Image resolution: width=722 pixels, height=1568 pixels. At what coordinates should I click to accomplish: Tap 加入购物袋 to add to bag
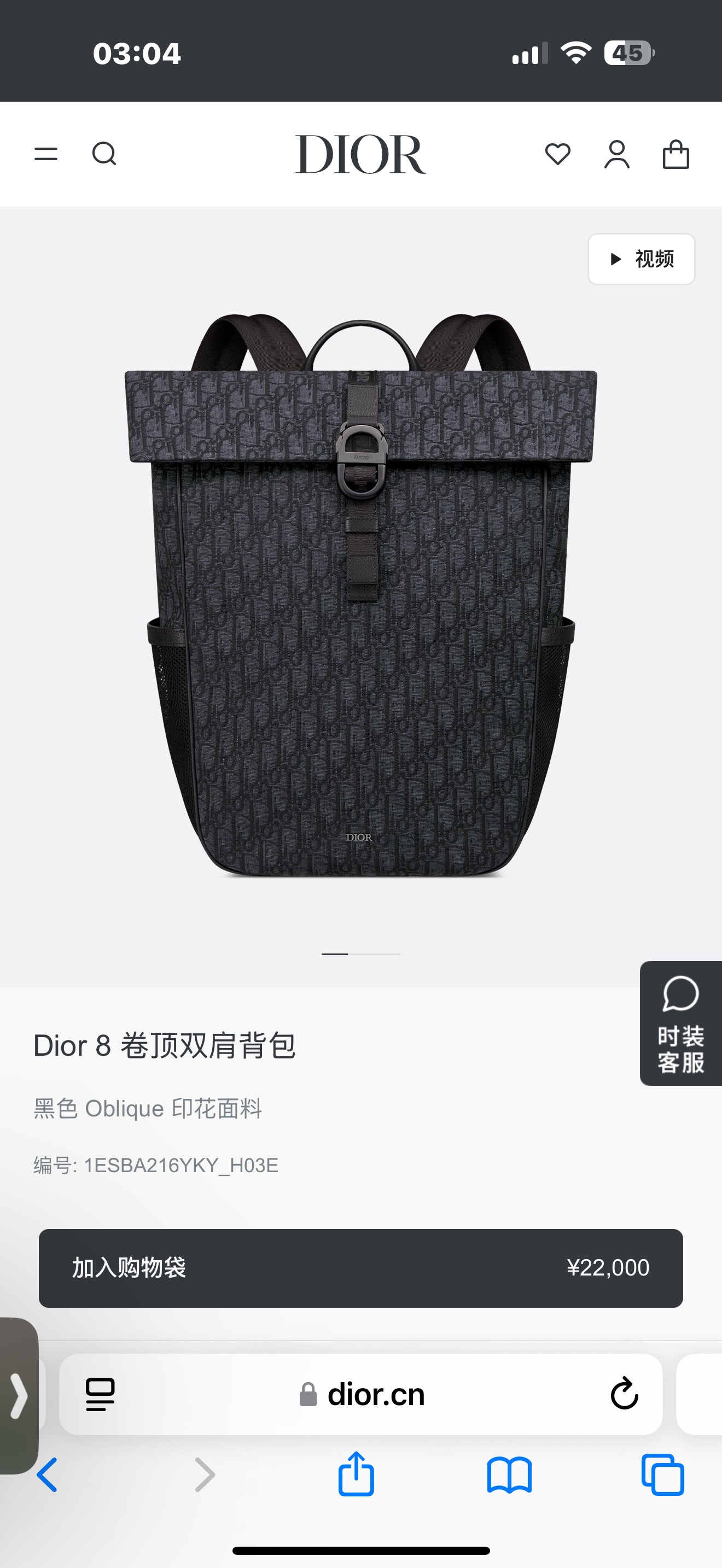point(360,1268)
